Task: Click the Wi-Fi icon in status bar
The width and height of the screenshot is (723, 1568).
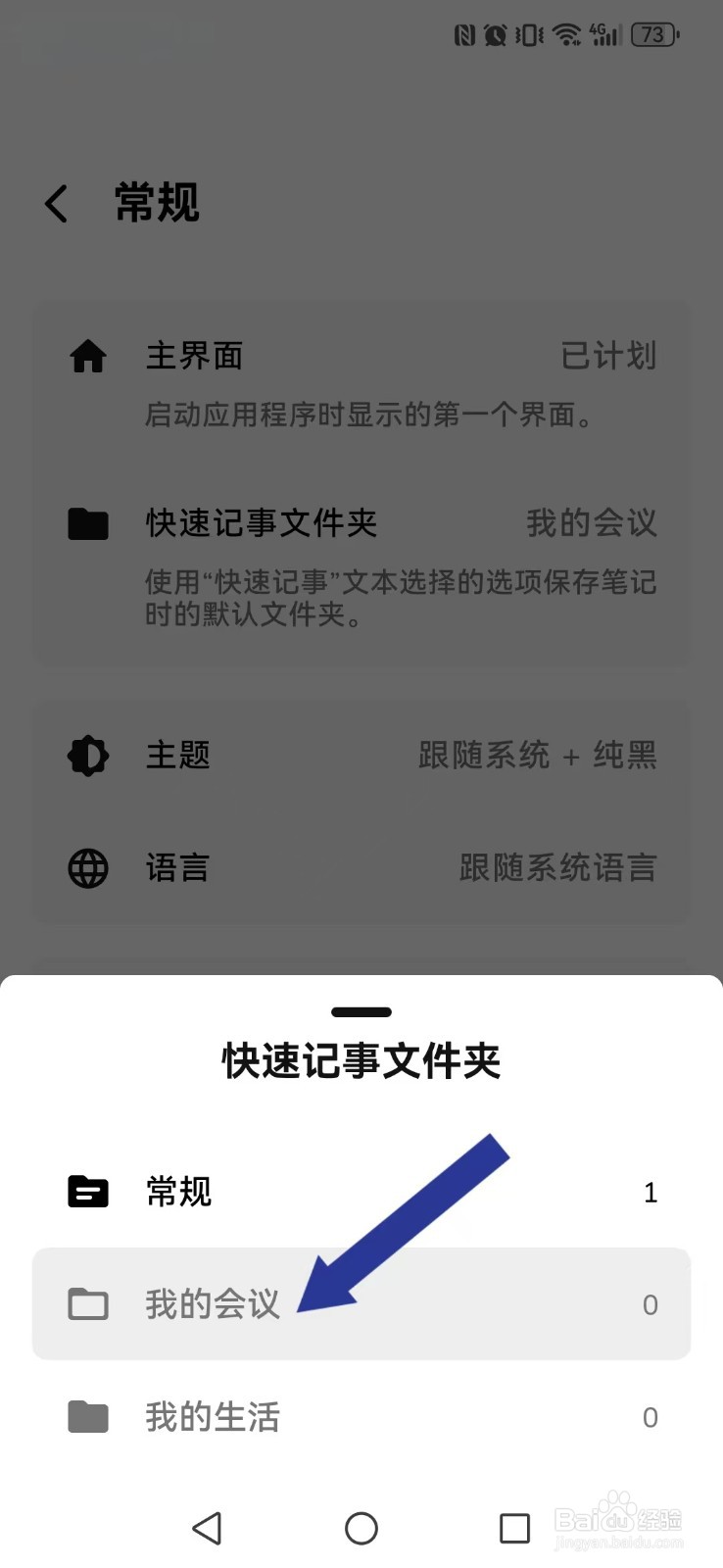Action: click(565, 34)
